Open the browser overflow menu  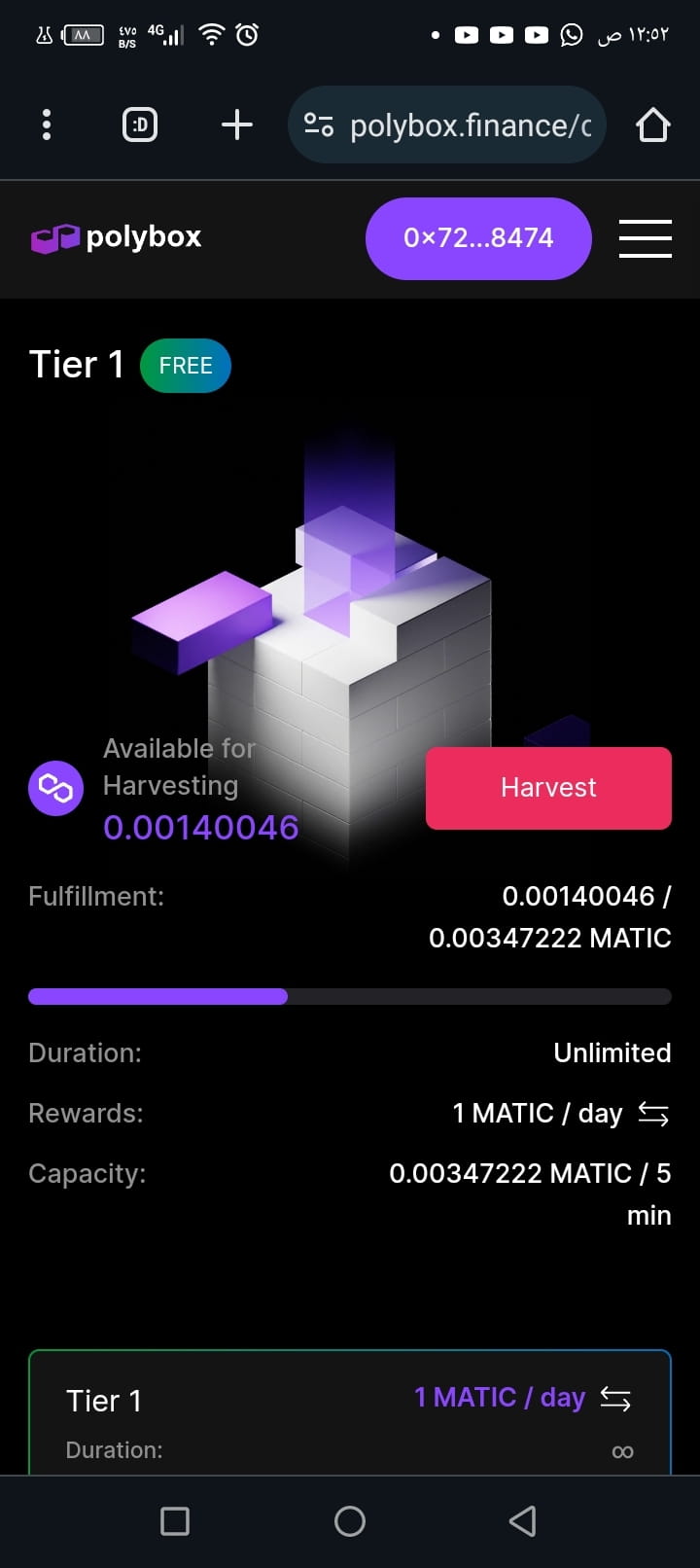click(x=46, y=125)
